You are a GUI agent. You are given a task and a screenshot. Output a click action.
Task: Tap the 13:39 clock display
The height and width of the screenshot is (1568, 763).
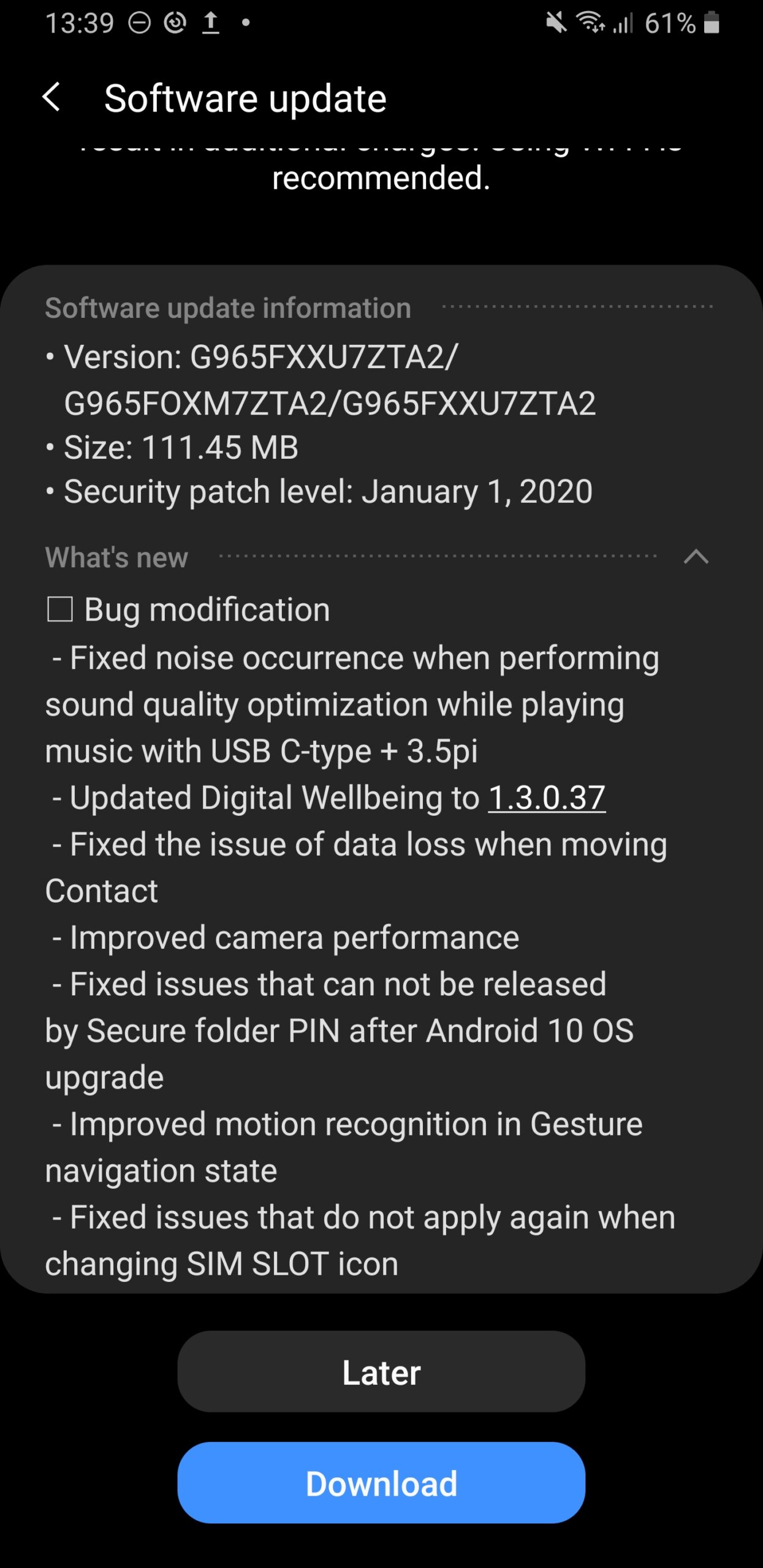[x=80, y=22]
